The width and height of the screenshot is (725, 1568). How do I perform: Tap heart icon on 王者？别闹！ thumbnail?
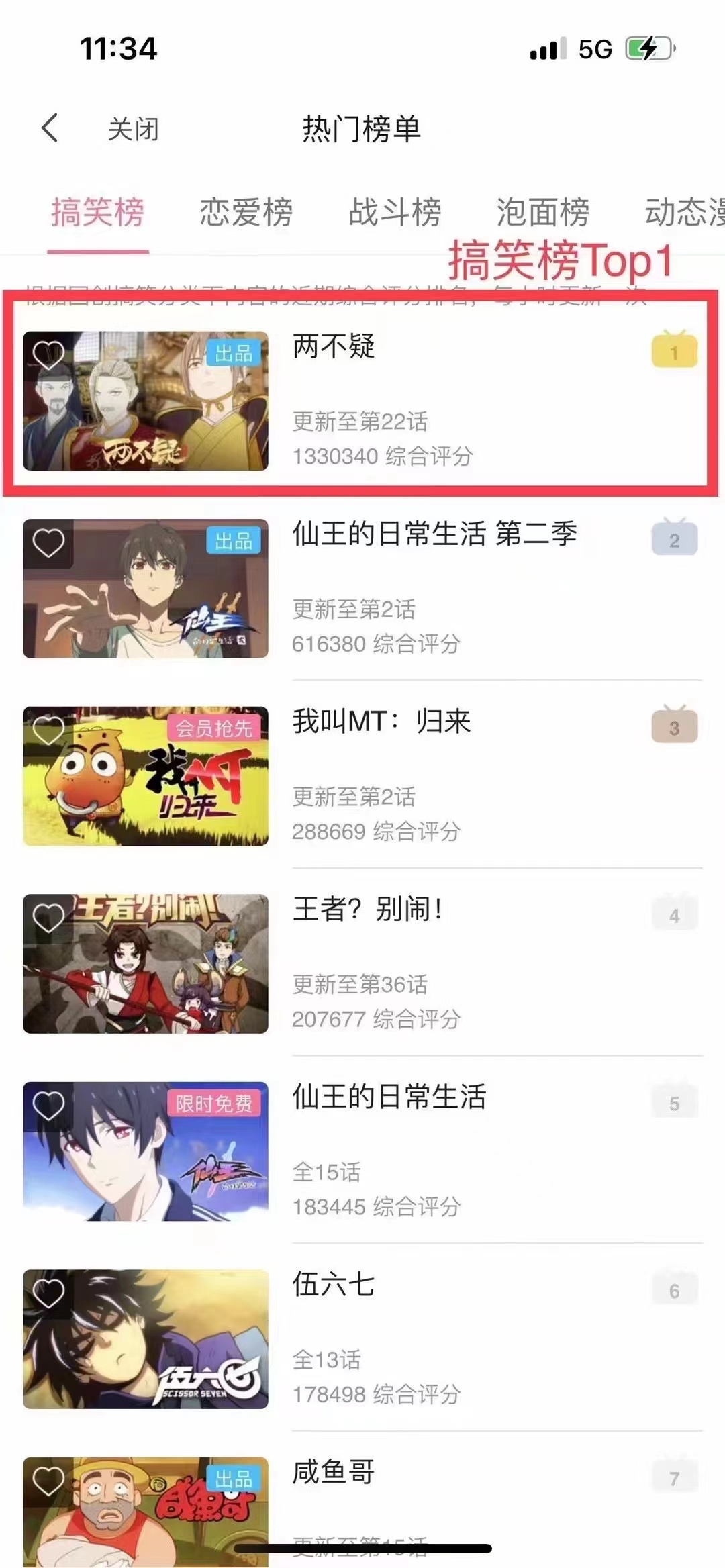tap(48, 918)
